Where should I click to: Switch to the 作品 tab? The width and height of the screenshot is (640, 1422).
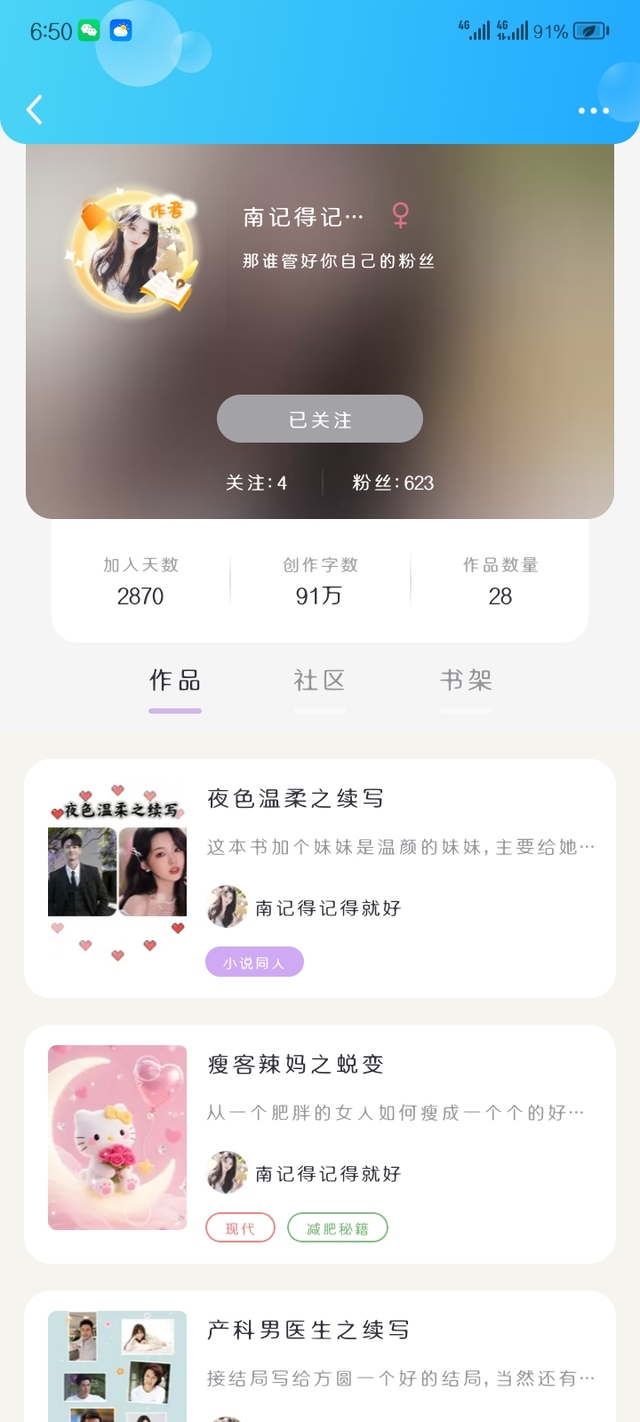tap(175, 682)
